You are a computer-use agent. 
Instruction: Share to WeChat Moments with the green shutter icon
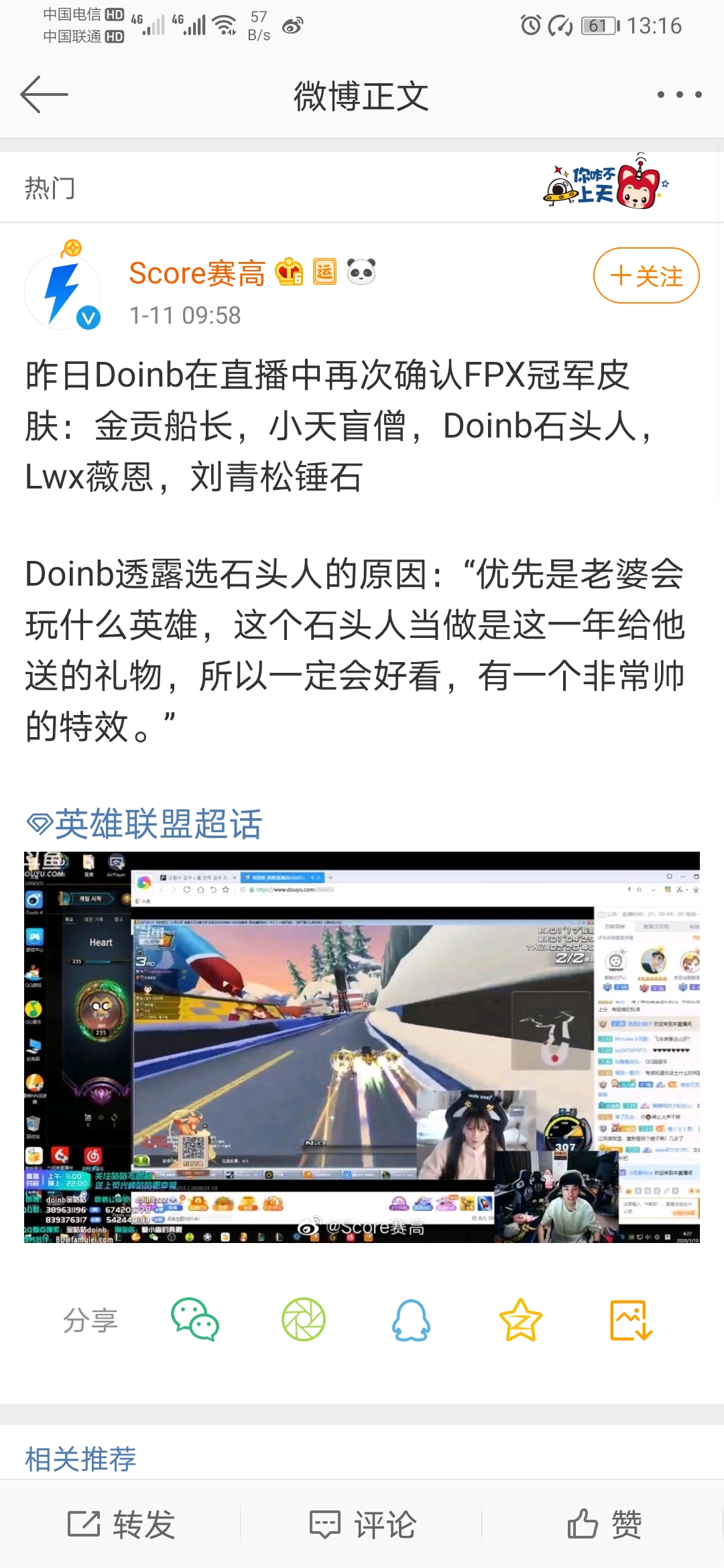(x=304, y=1320)
